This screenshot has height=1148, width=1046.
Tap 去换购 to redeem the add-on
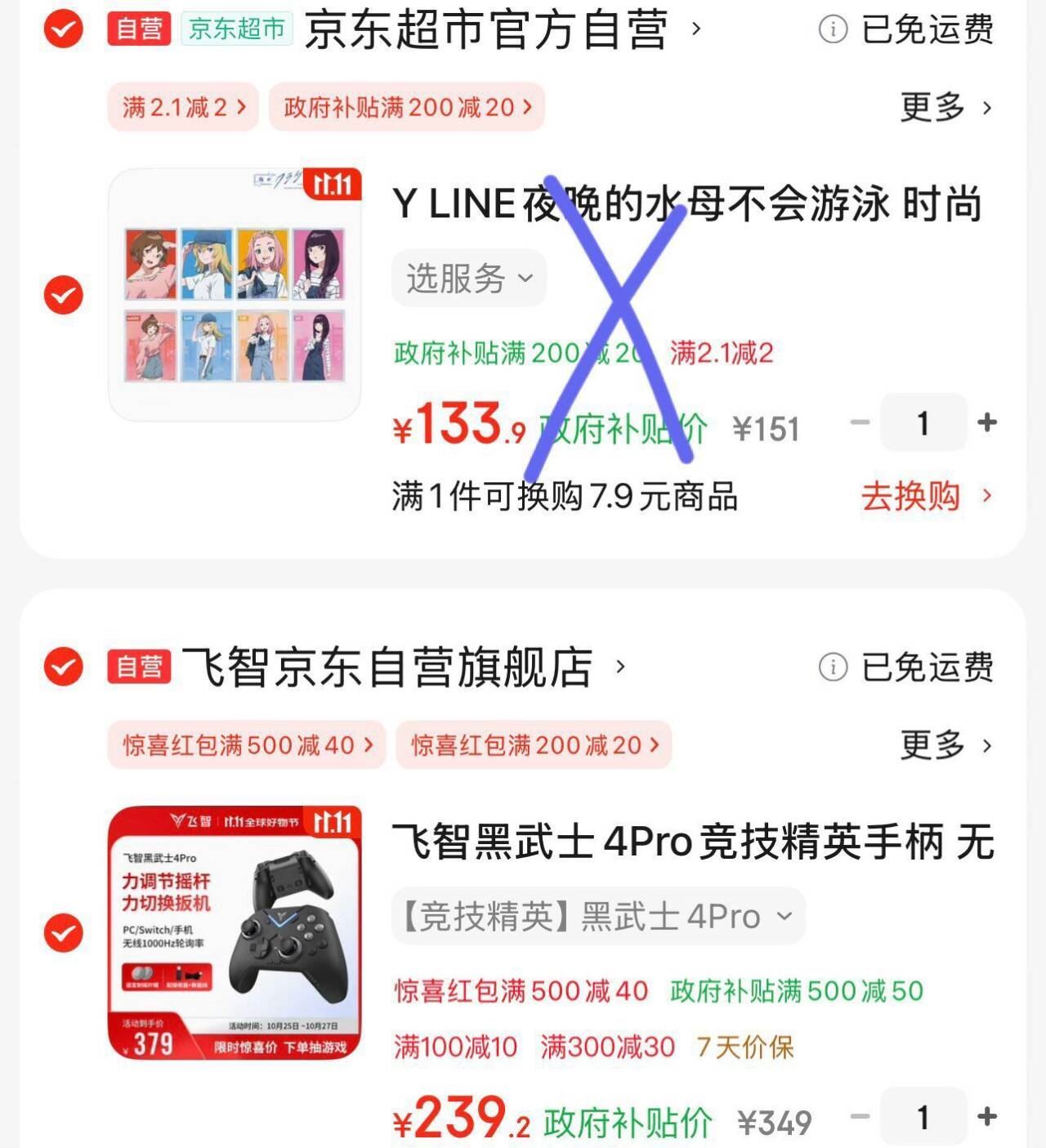[925, 496]
